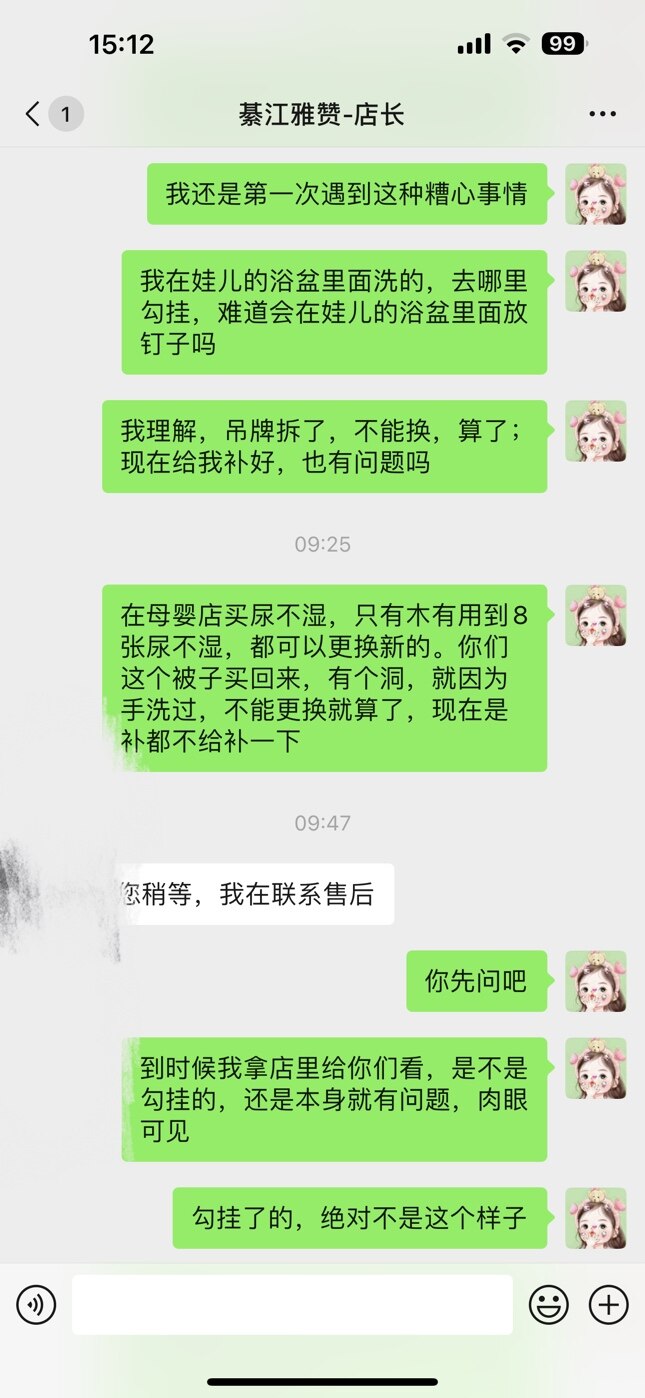Open the plus attachments menu
The image size is (645, 1398).
pos(608,1304)
